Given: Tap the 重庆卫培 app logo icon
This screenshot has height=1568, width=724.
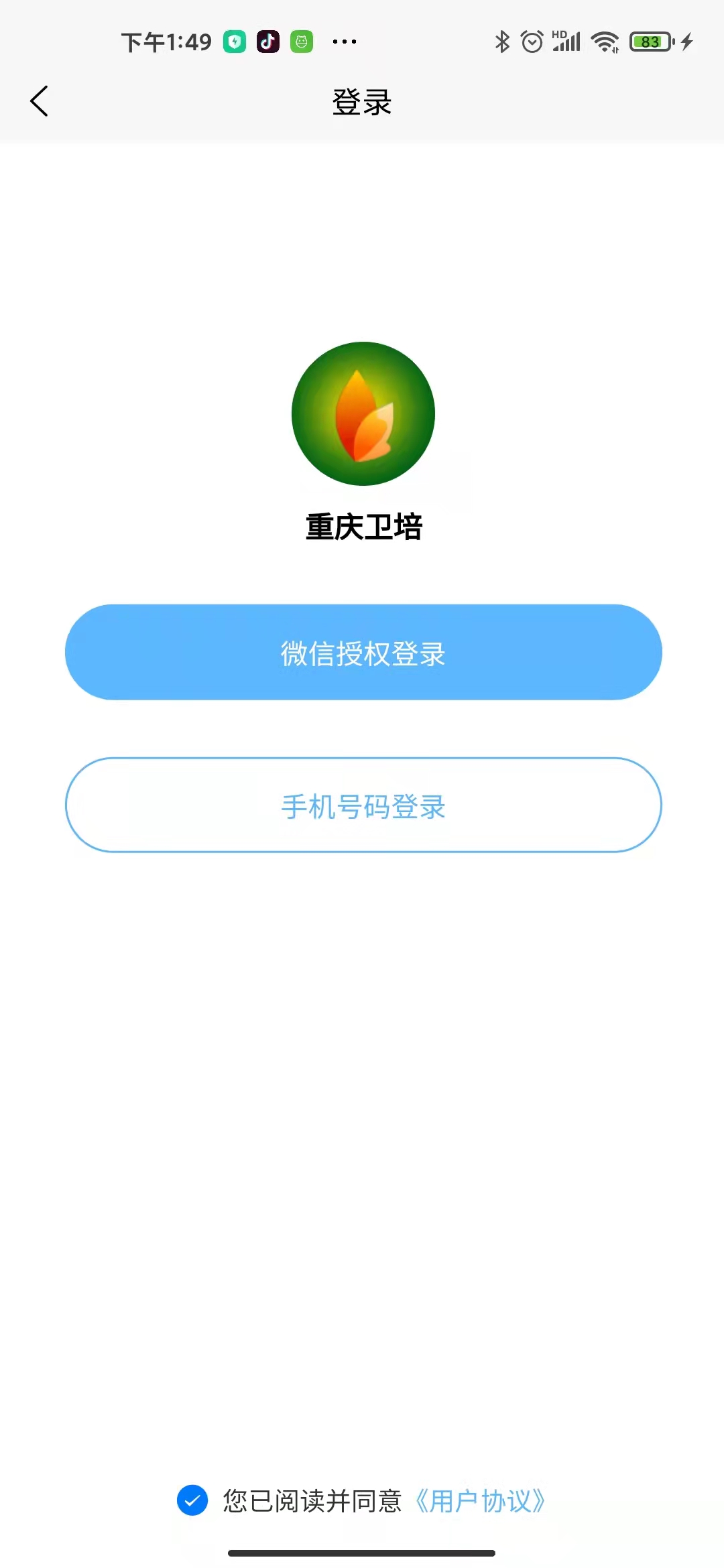Looking at the screenshot, I should pos(362,414).
